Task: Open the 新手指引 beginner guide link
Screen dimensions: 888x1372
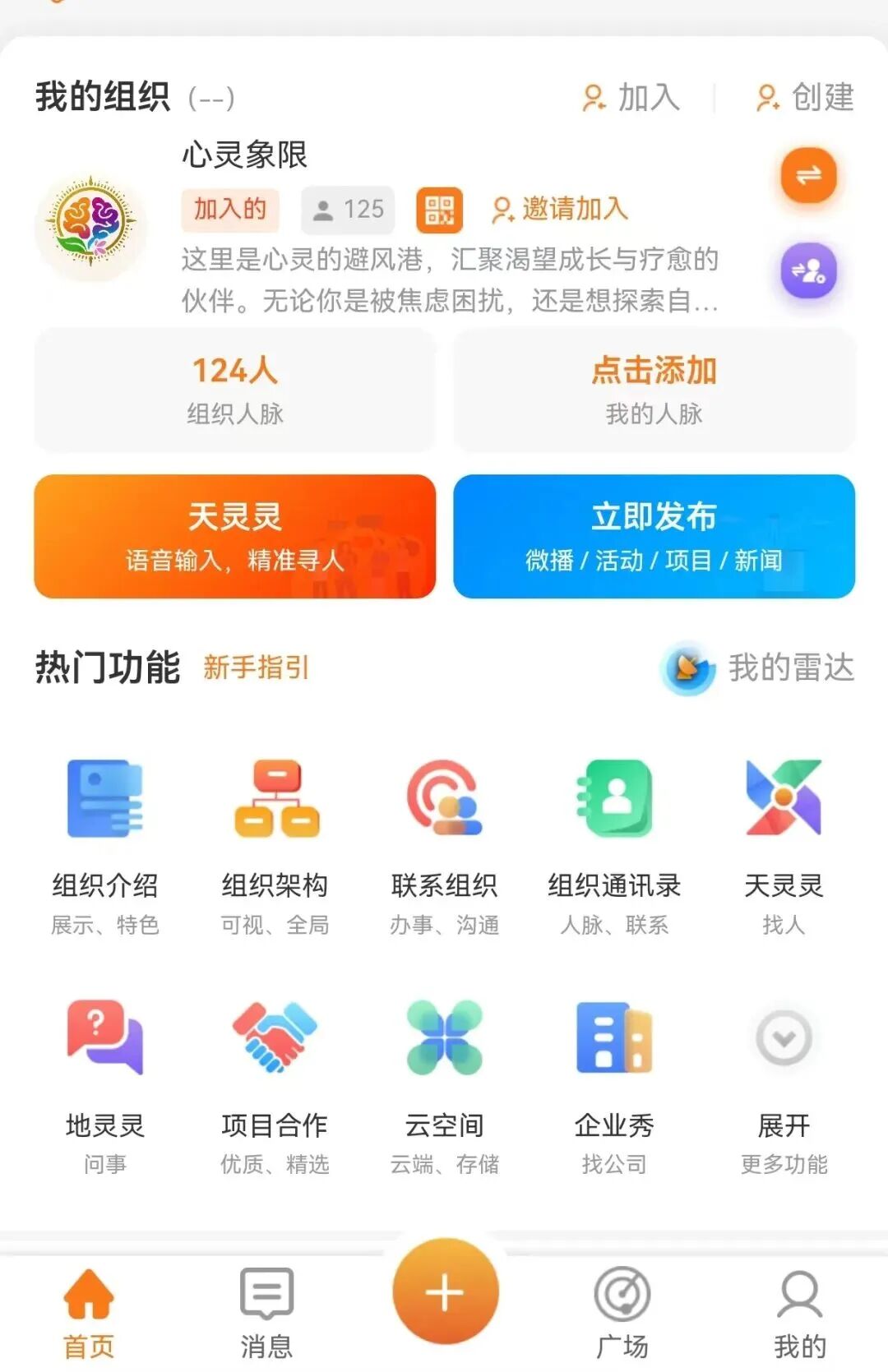Action: (256, 668)
